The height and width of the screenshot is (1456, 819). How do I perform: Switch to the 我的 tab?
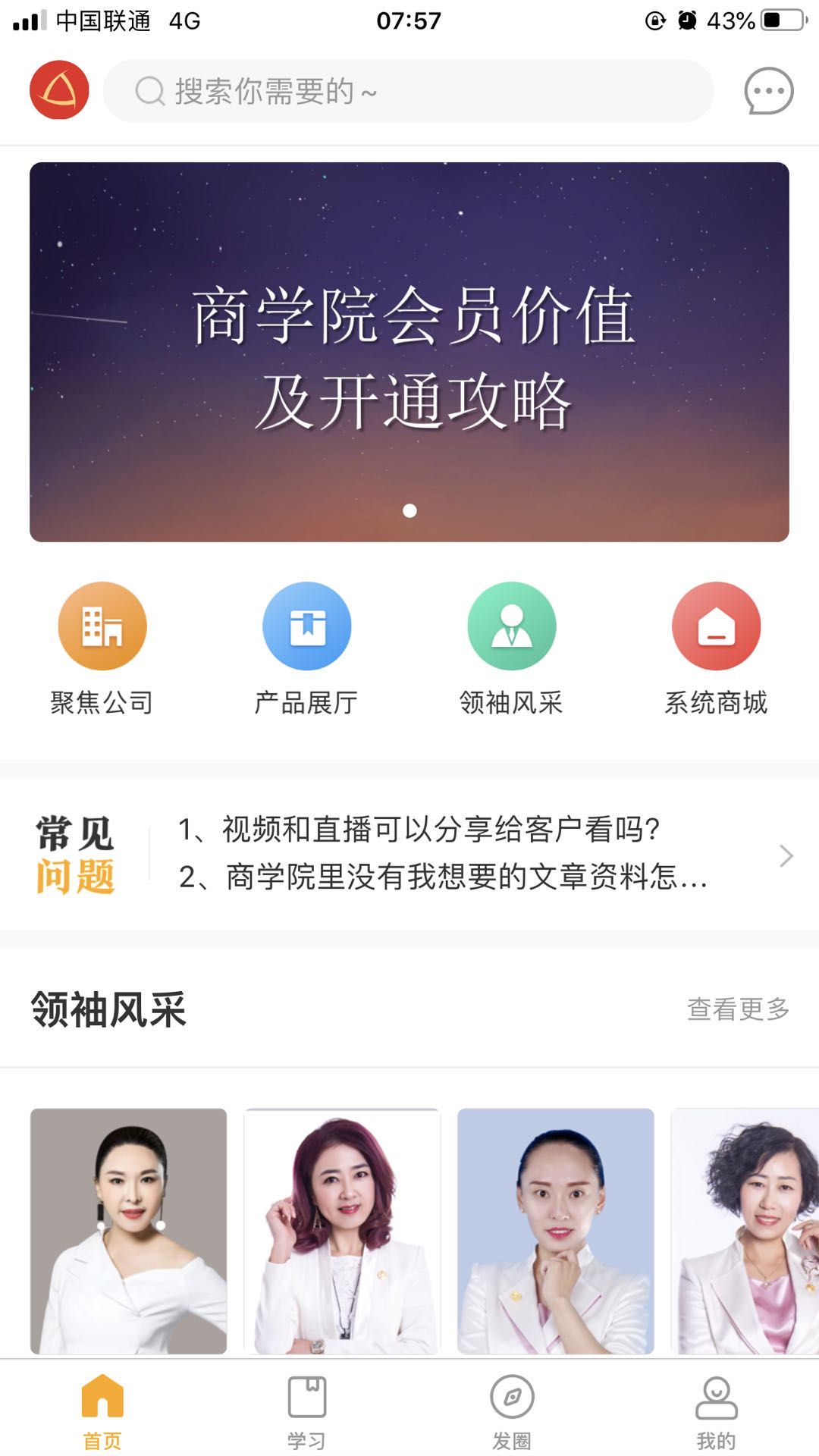pyautogui.click(x=716, y=1410)
